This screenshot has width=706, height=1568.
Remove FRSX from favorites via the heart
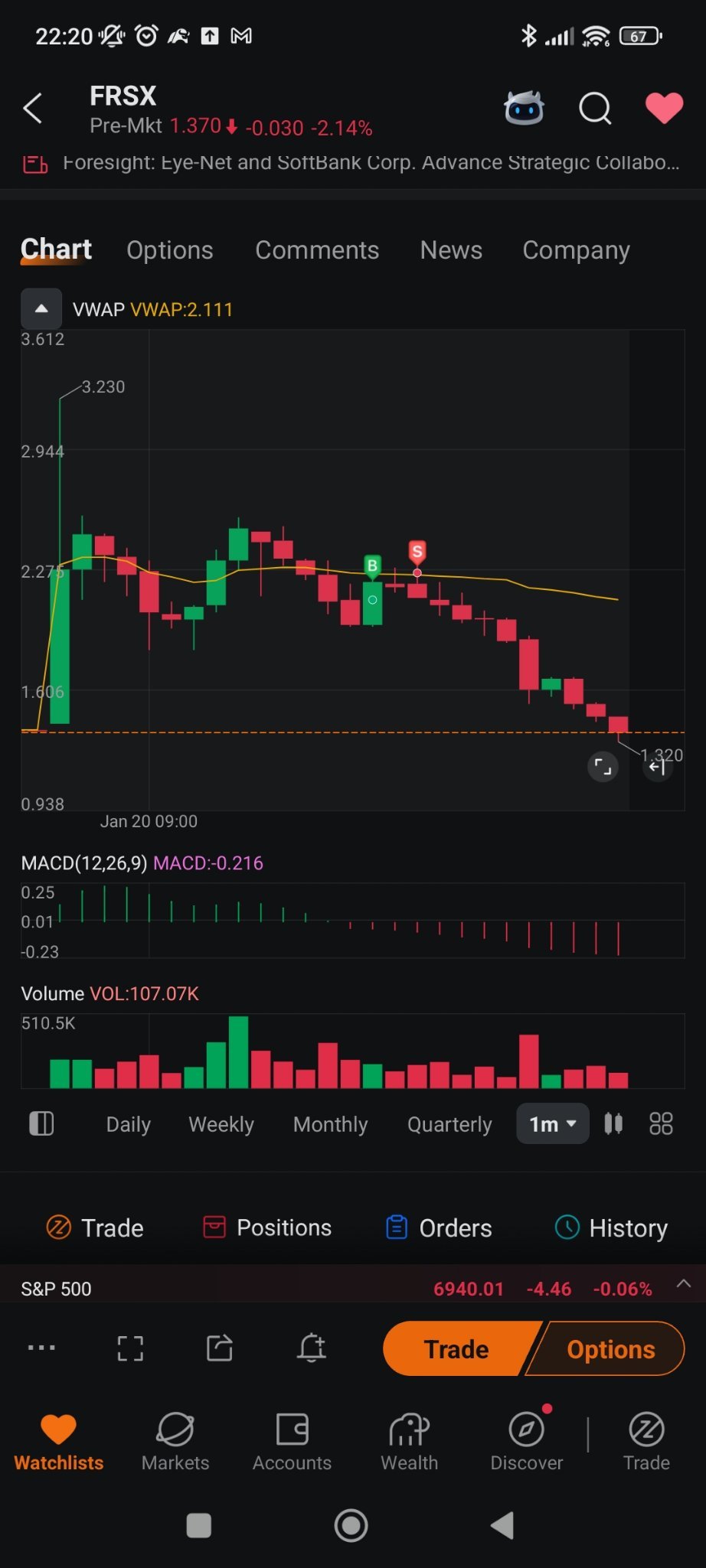coord(664,108)
